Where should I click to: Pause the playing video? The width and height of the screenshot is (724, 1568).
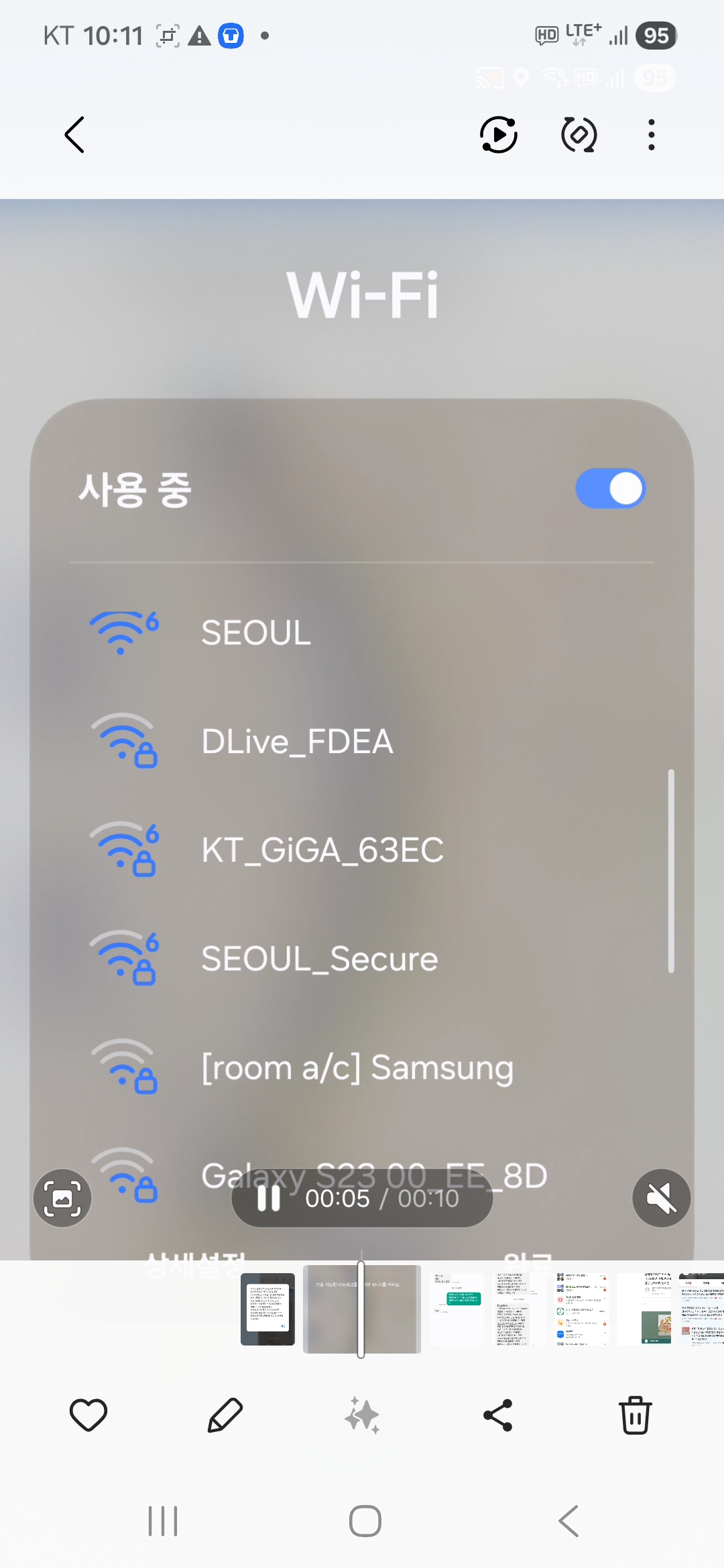tap(269, 1198)
